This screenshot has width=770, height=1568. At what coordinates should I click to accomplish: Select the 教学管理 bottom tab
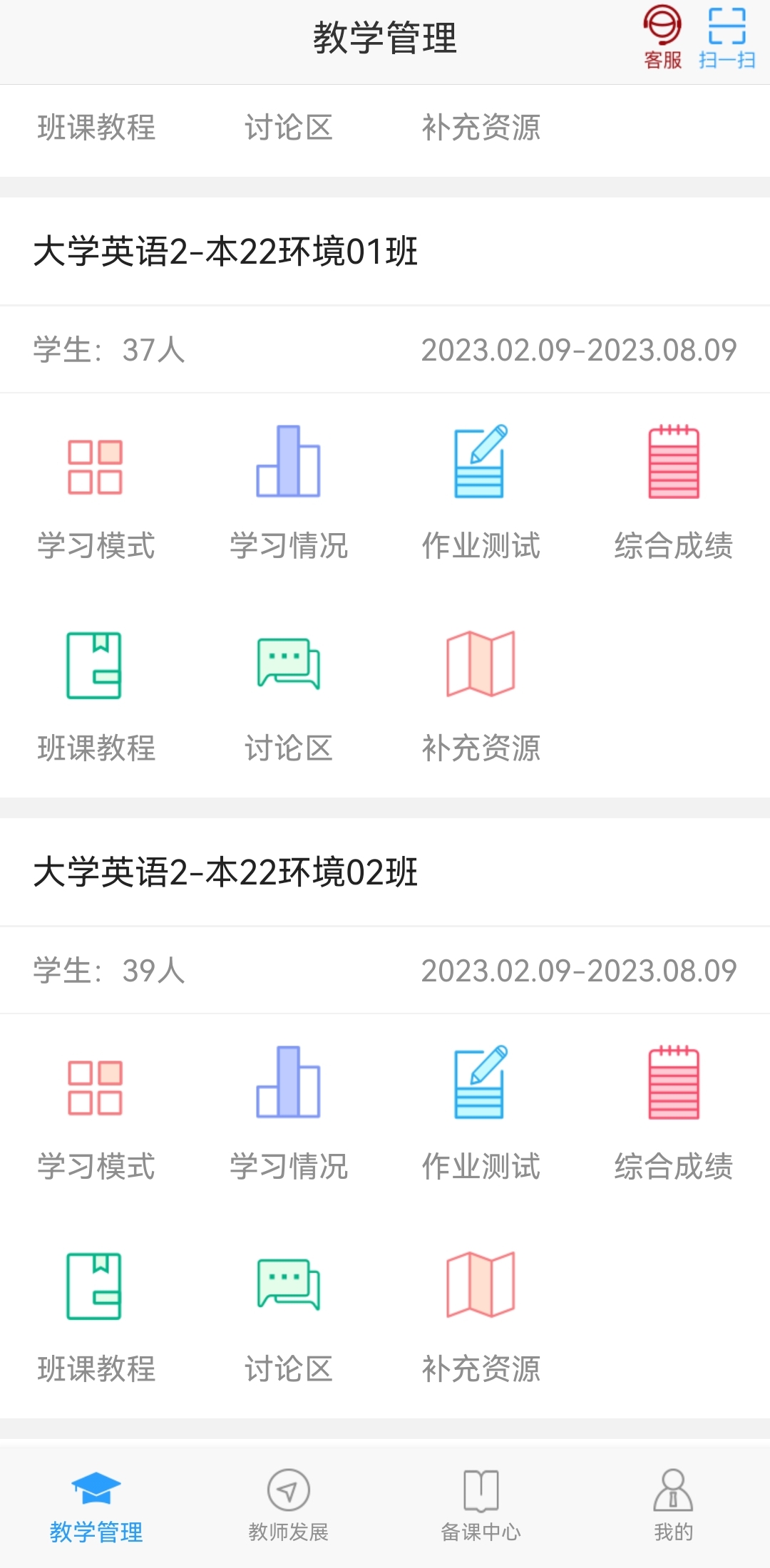click(x=96, y=1504)
